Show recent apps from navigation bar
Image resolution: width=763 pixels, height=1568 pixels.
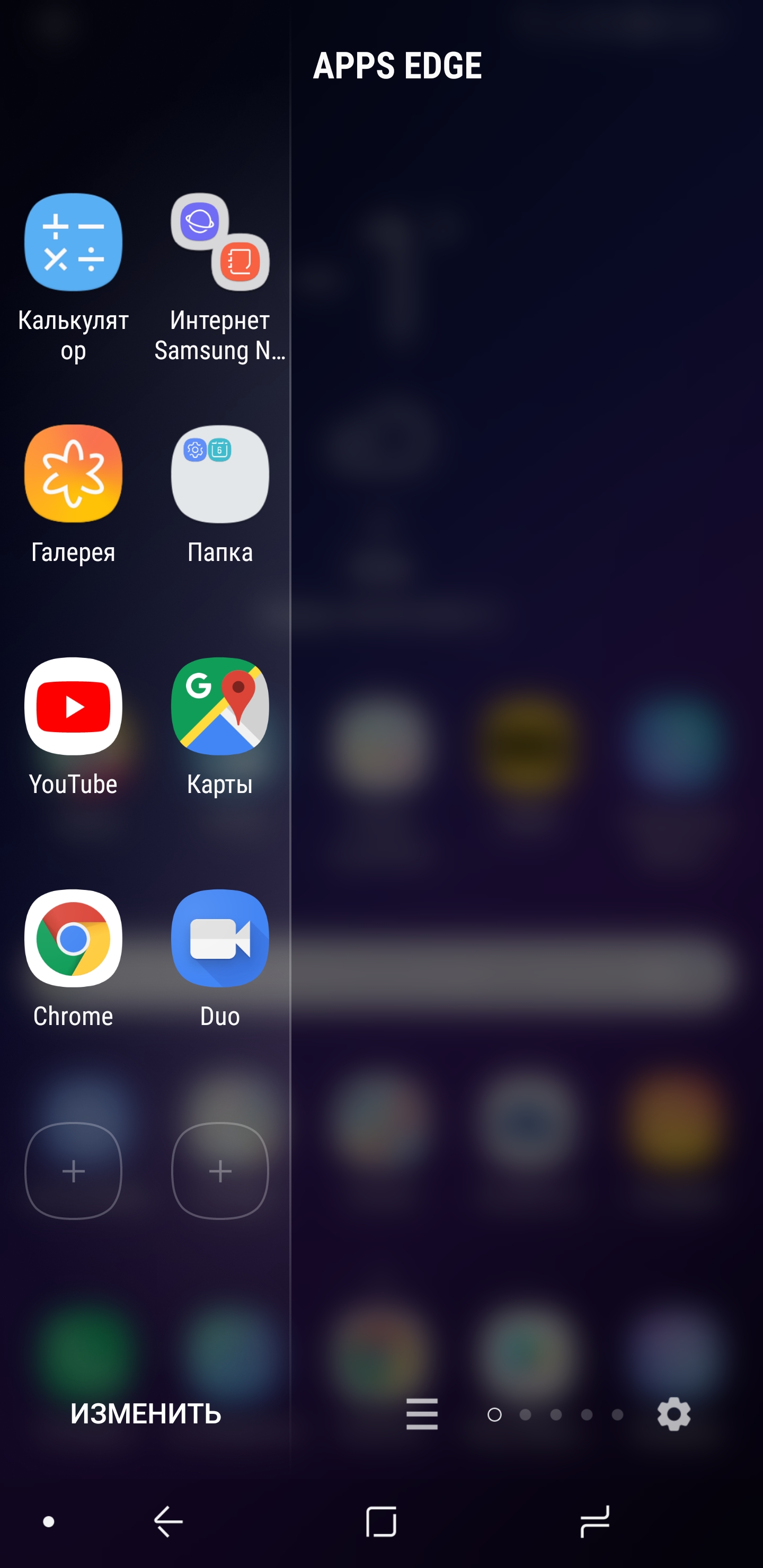pyautogui.click(x=595, y=1521)
